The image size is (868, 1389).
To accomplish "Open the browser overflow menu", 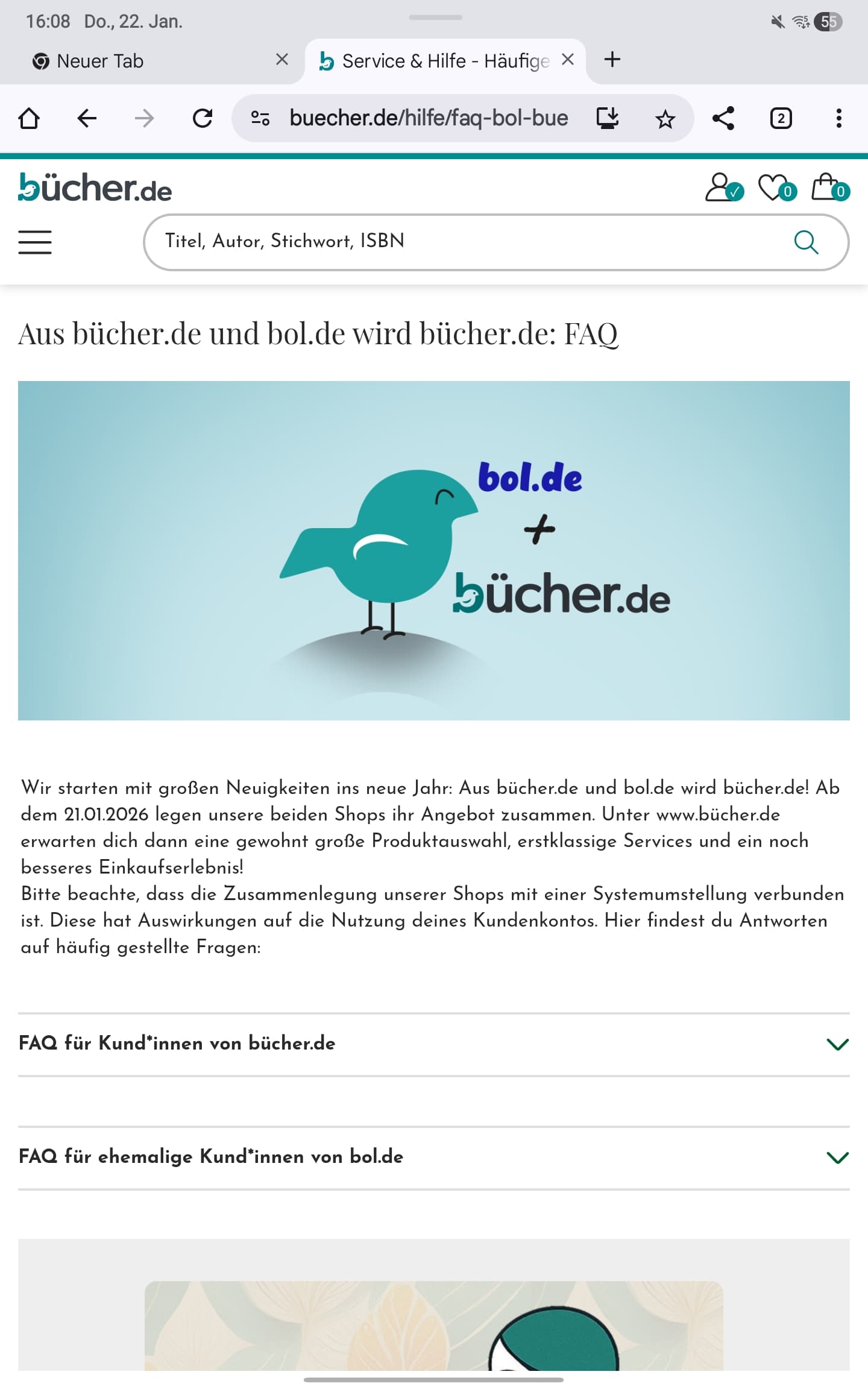I will [838, 118].
